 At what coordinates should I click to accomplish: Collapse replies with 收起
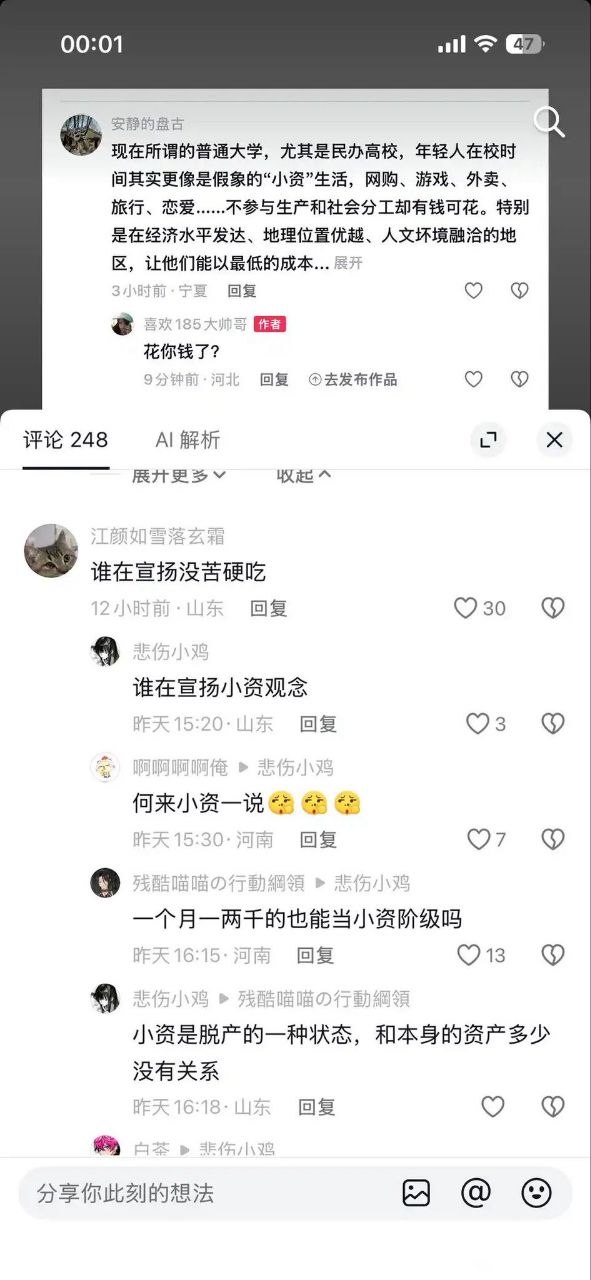click(x=303, y=475)
